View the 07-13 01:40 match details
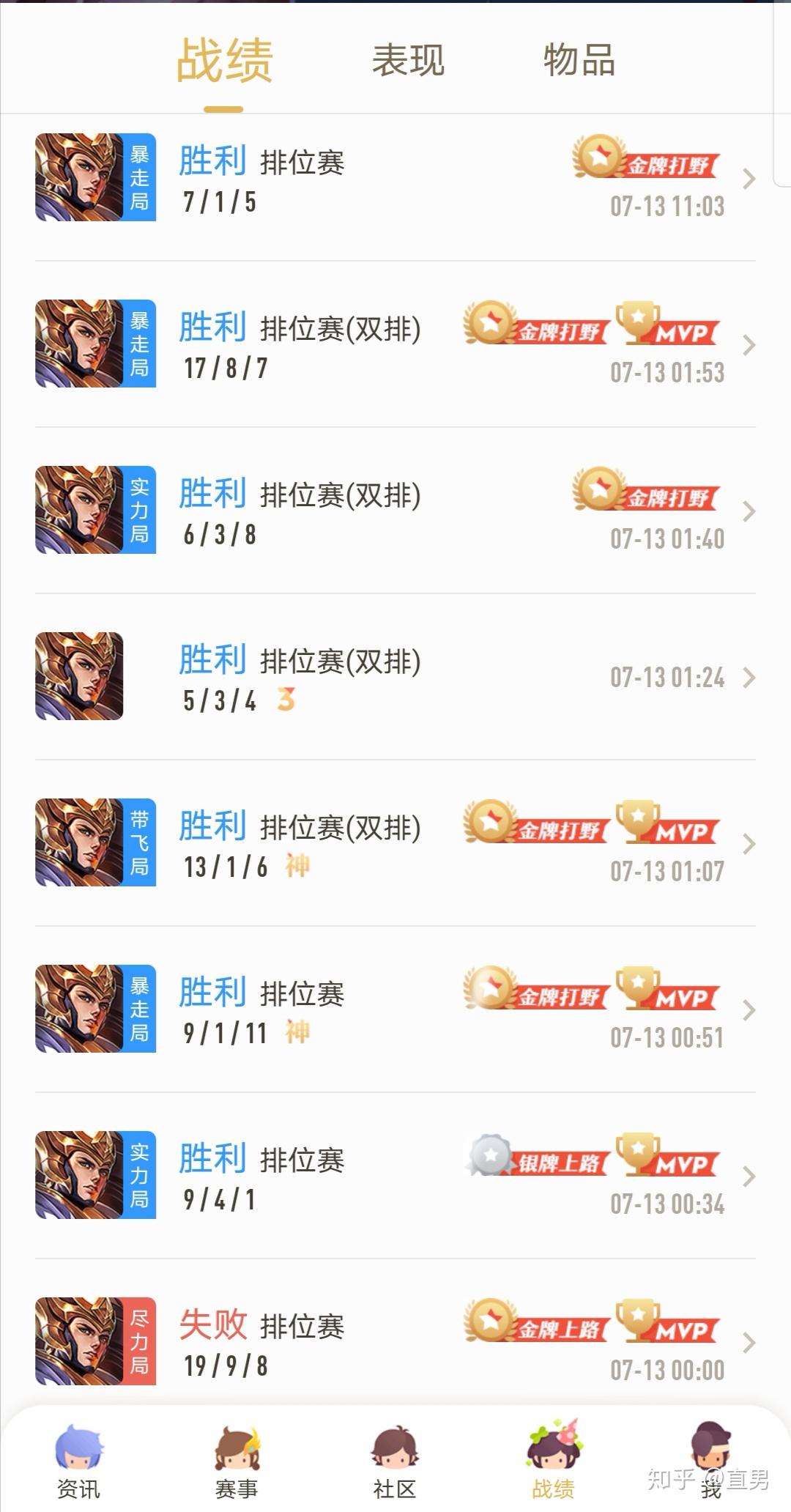This screenshot has width=791, height=1512. point(395,511)
